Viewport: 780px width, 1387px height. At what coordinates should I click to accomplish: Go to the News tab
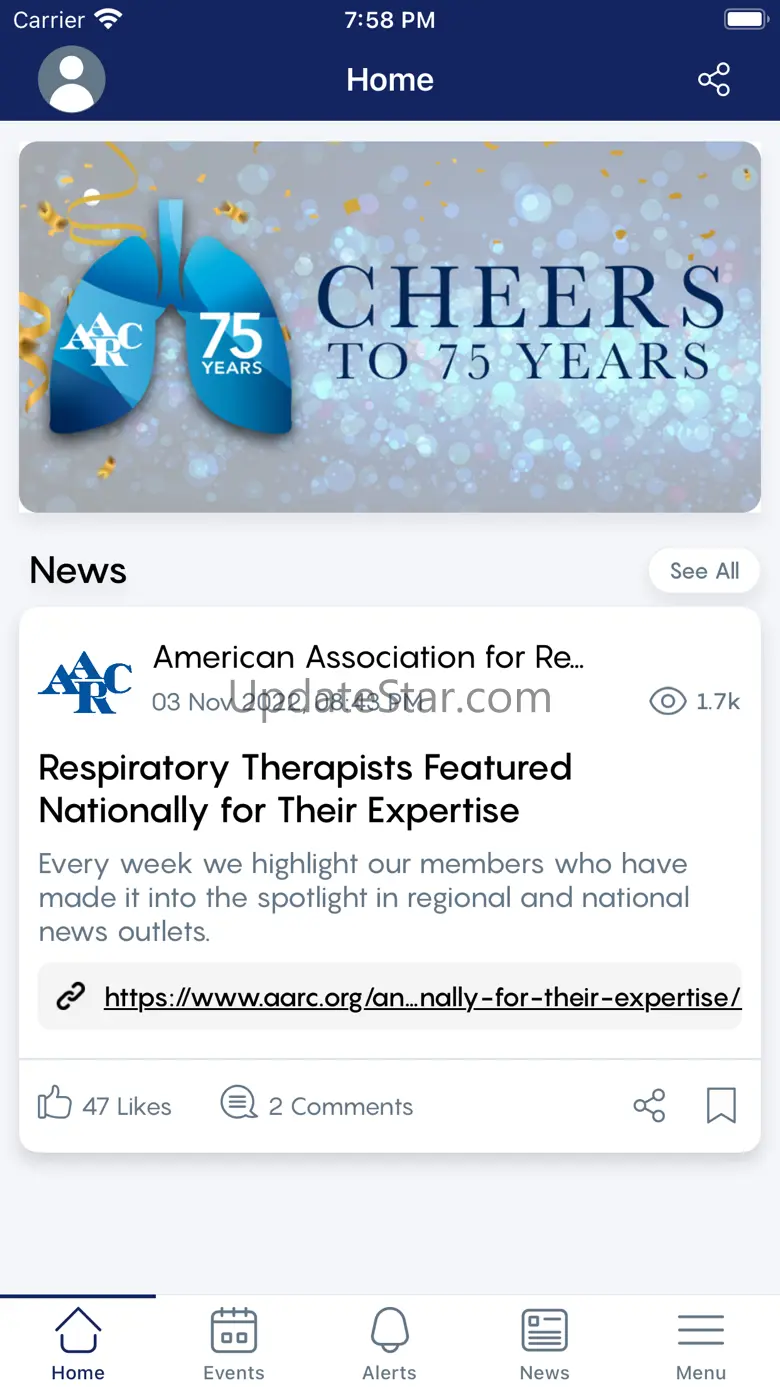click(545, 1343)
